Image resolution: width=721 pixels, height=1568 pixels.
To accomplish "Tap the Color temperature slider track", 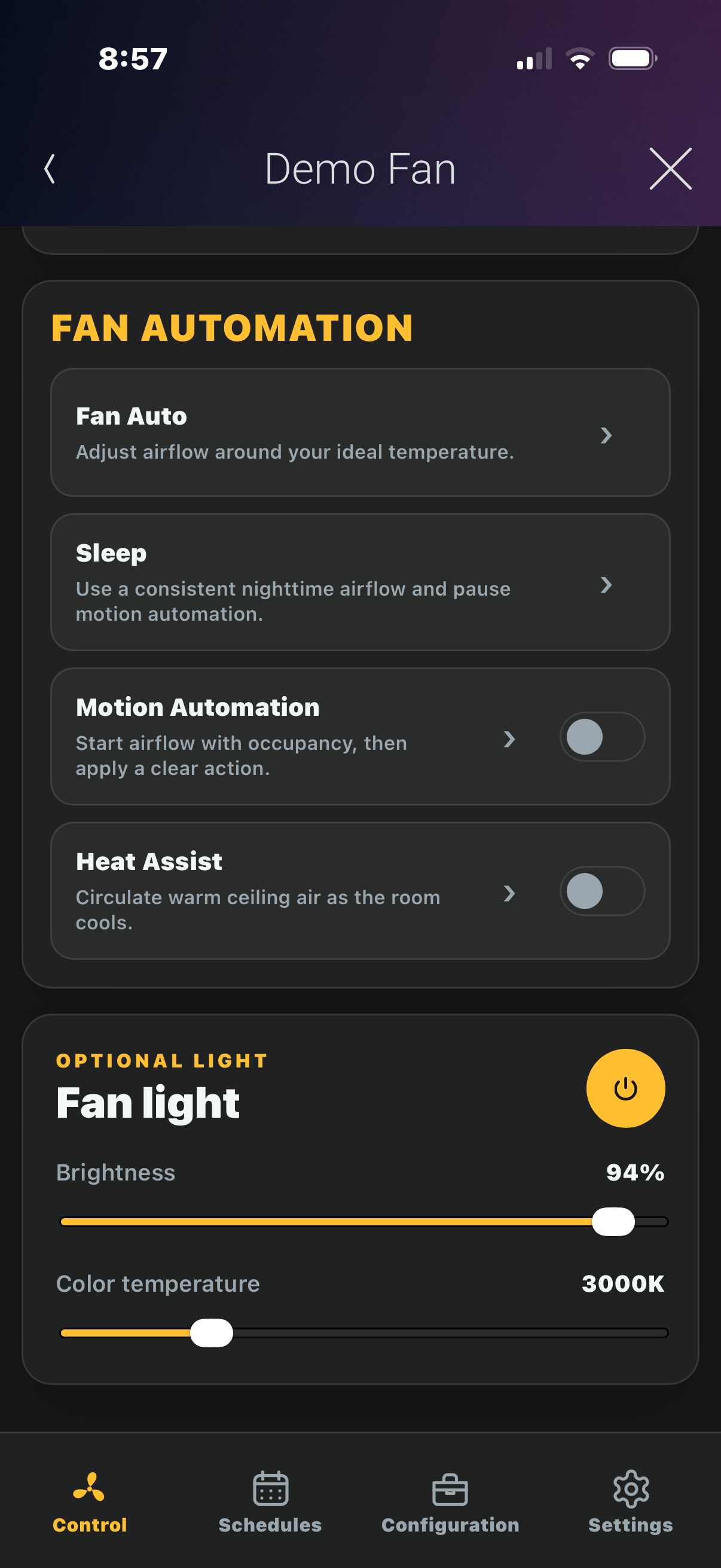I will tap(364, 1333).
